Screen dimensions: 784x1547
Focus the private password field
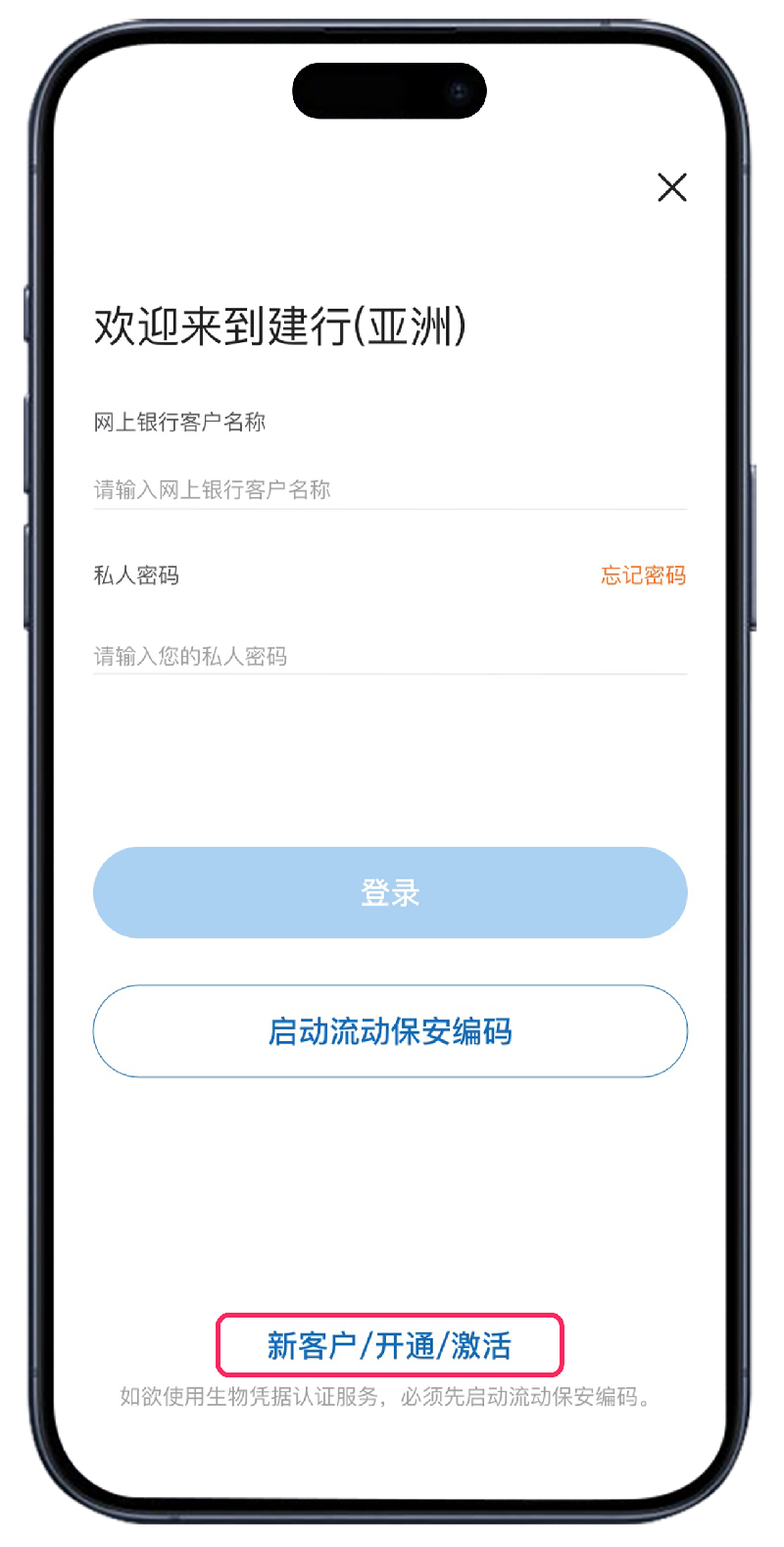pyautogui.click(x=389, y=656)
